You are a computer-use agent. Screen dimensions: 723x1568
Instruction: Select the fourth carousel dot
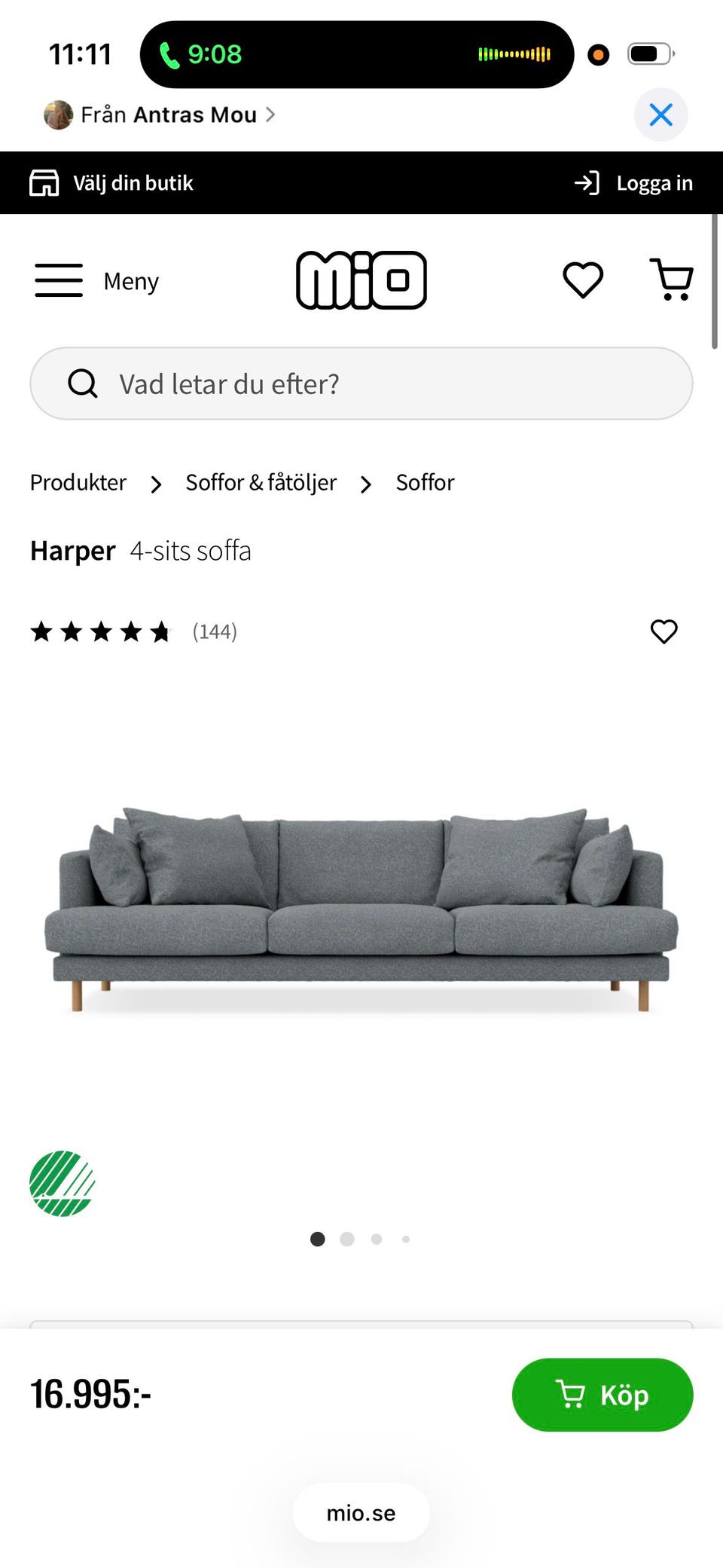coord(406,1239)
